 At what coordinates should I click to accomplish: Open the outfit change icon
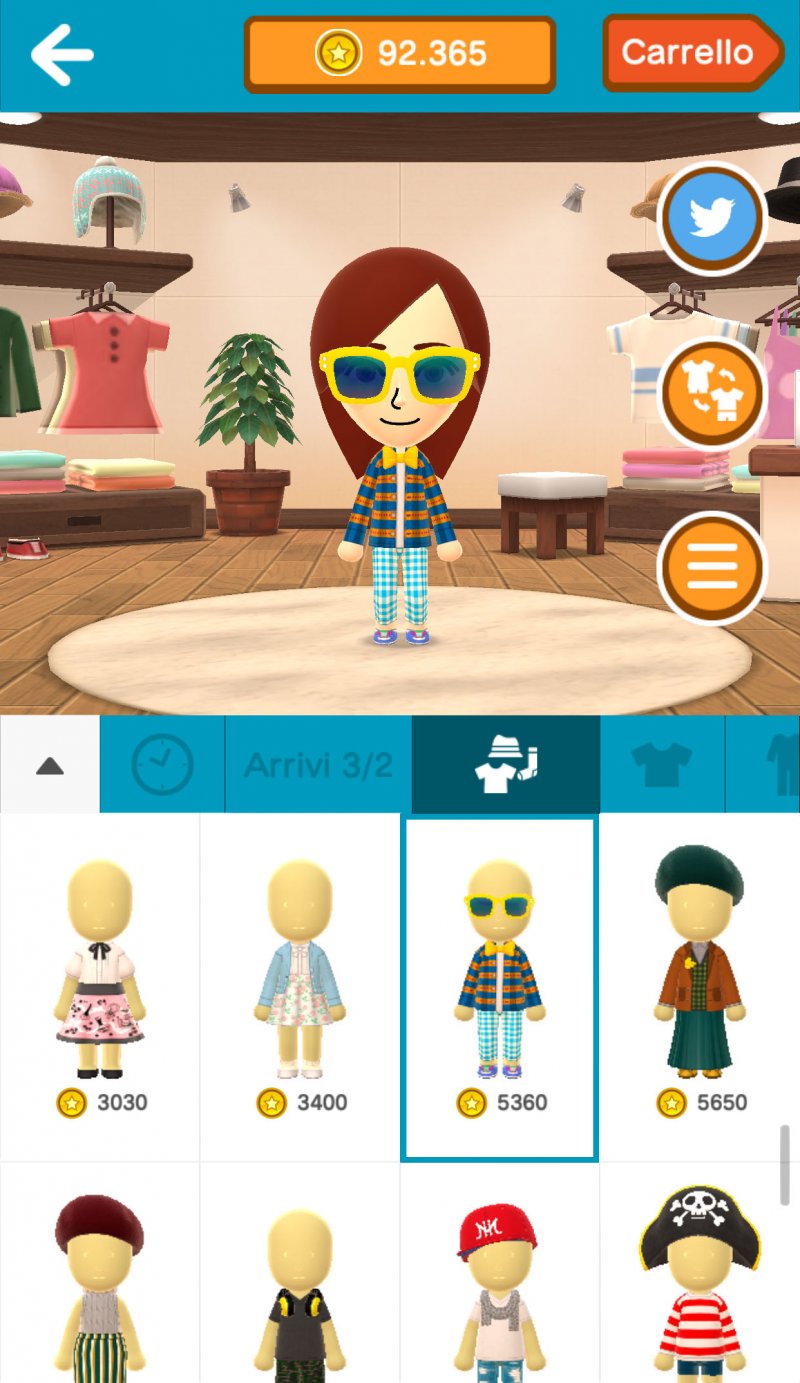point(713,394)
